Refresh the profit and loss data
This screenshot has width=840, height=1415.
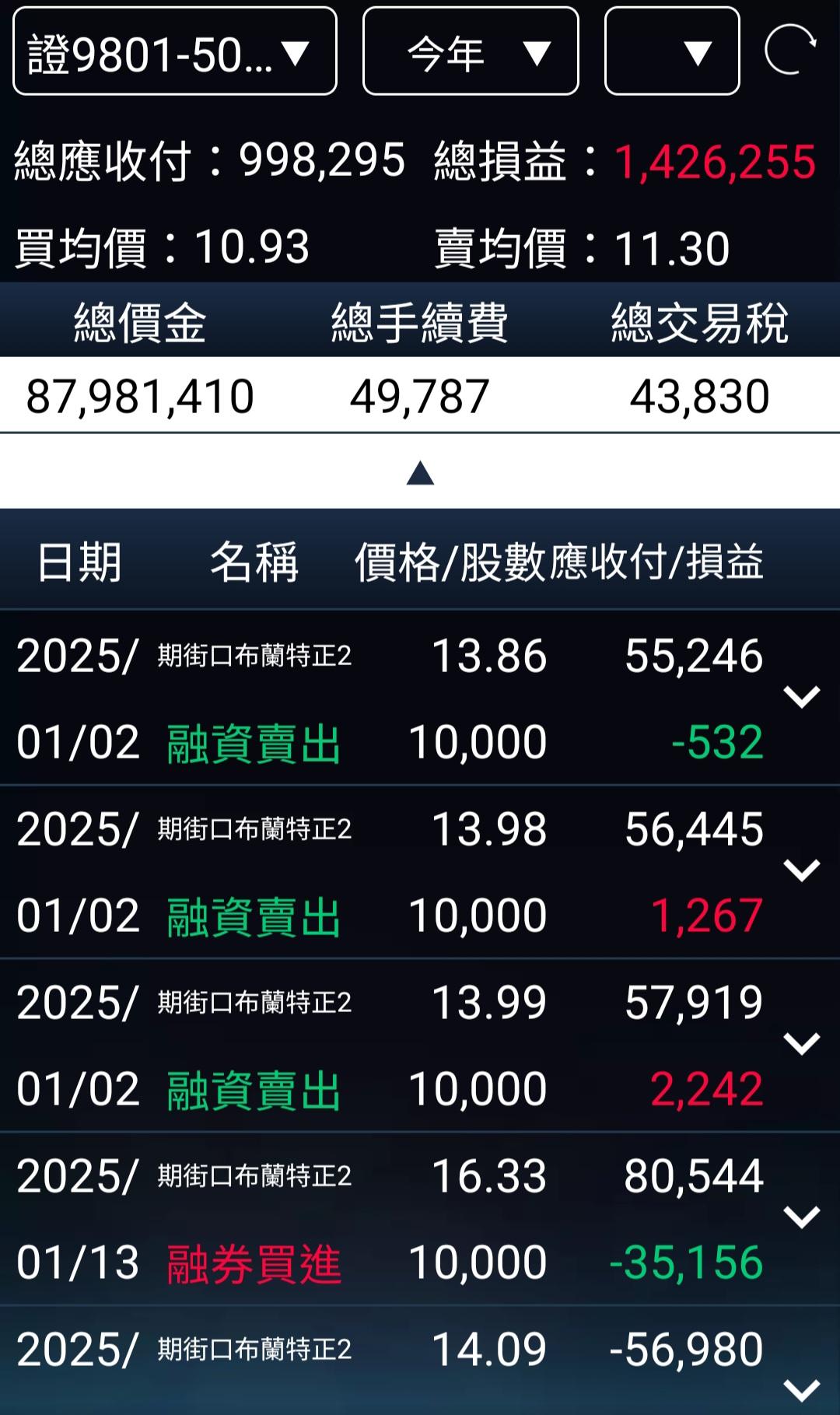tap(790, 51)
